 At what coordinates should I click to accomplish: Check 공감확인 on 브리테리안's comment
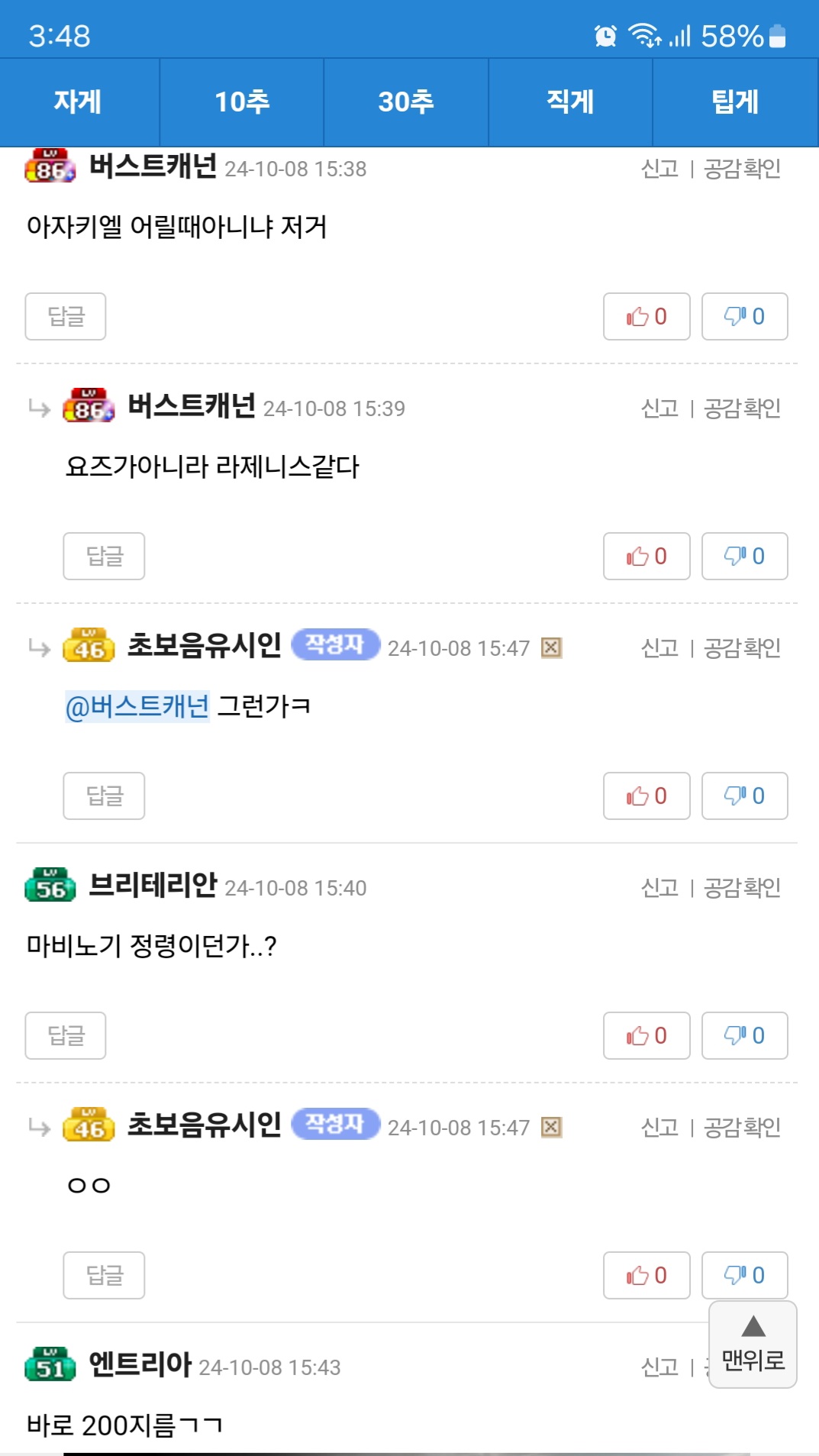pyautogui.click(x=742, y=888)
